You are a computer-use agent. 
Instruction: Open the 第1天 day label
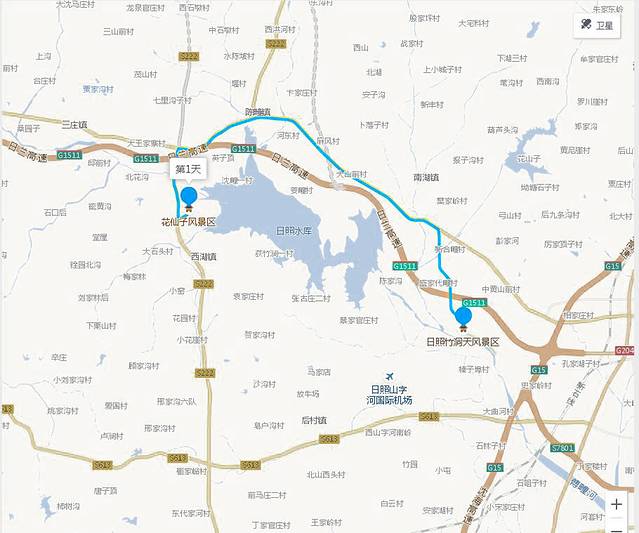coord(189,170)
